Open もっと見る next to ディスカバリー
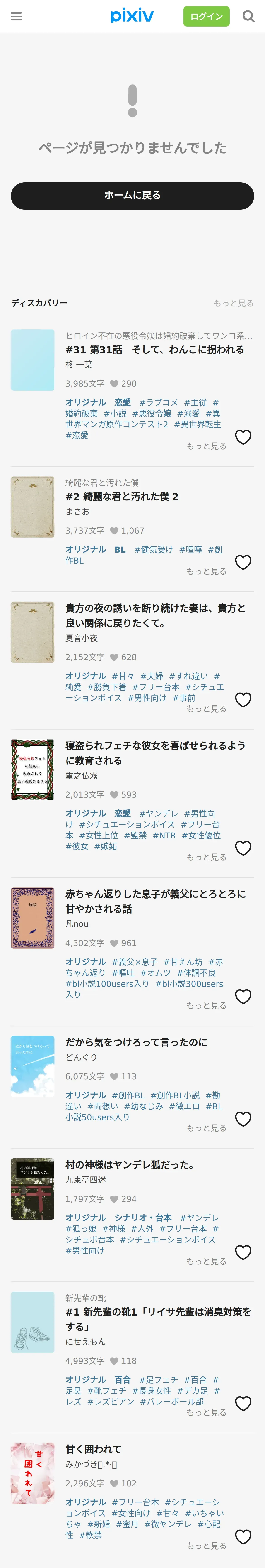265x1568 pixels. (x=233, y=303)
